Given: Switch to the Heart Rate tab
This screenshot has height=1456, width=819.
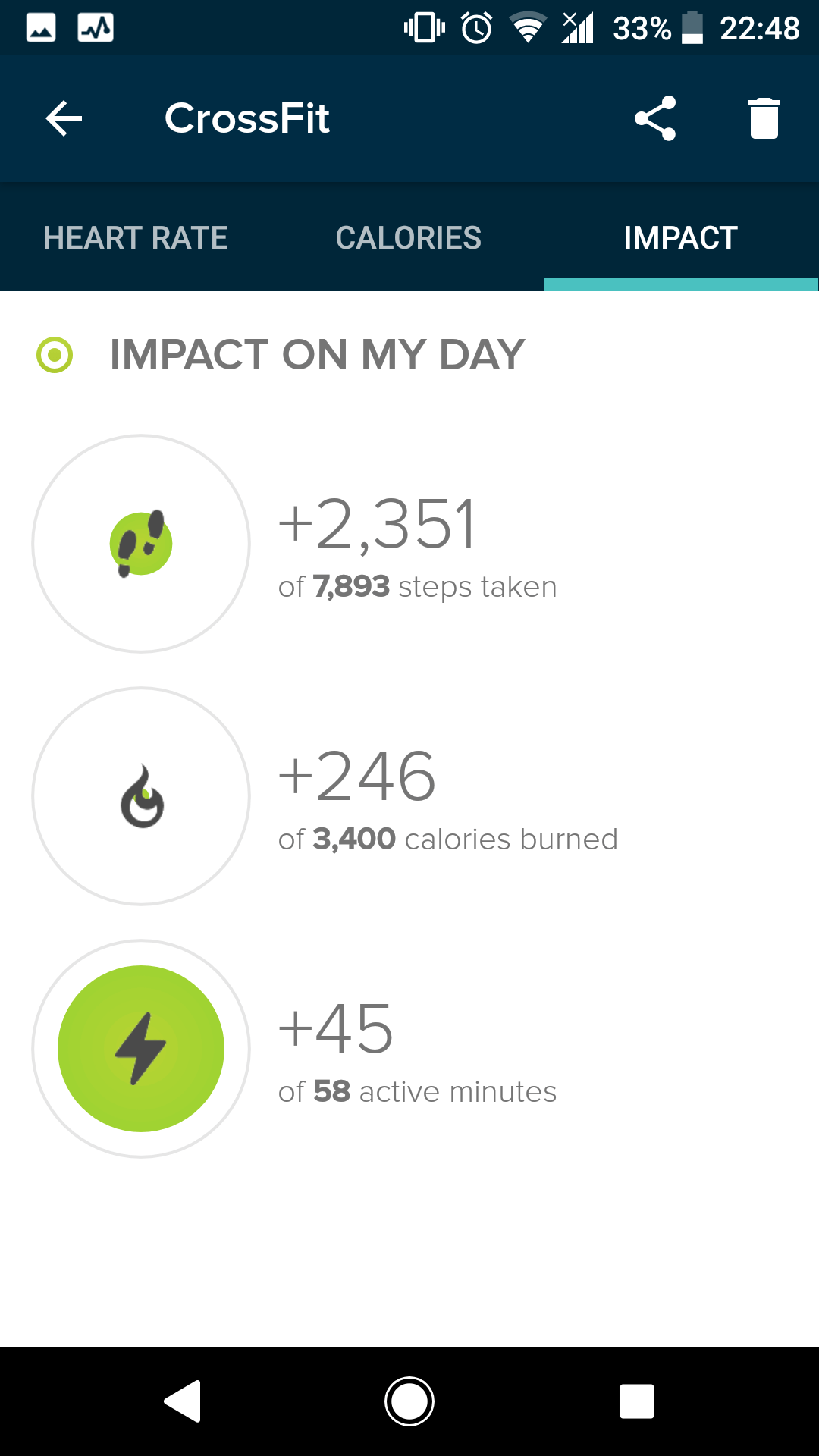Looking at the screenshot, I should click(136, 238).
